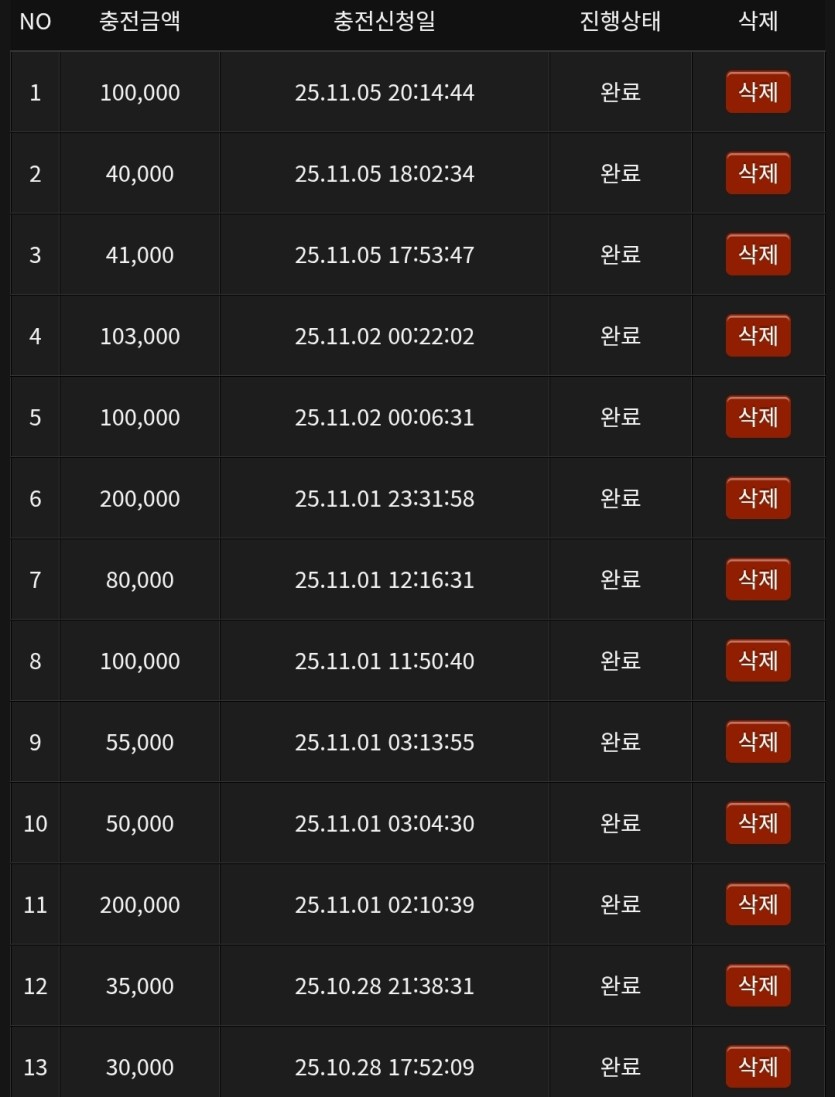Delete the 80,000 charge entry
Screen dimensions: 835x1097
pos(758,580)
